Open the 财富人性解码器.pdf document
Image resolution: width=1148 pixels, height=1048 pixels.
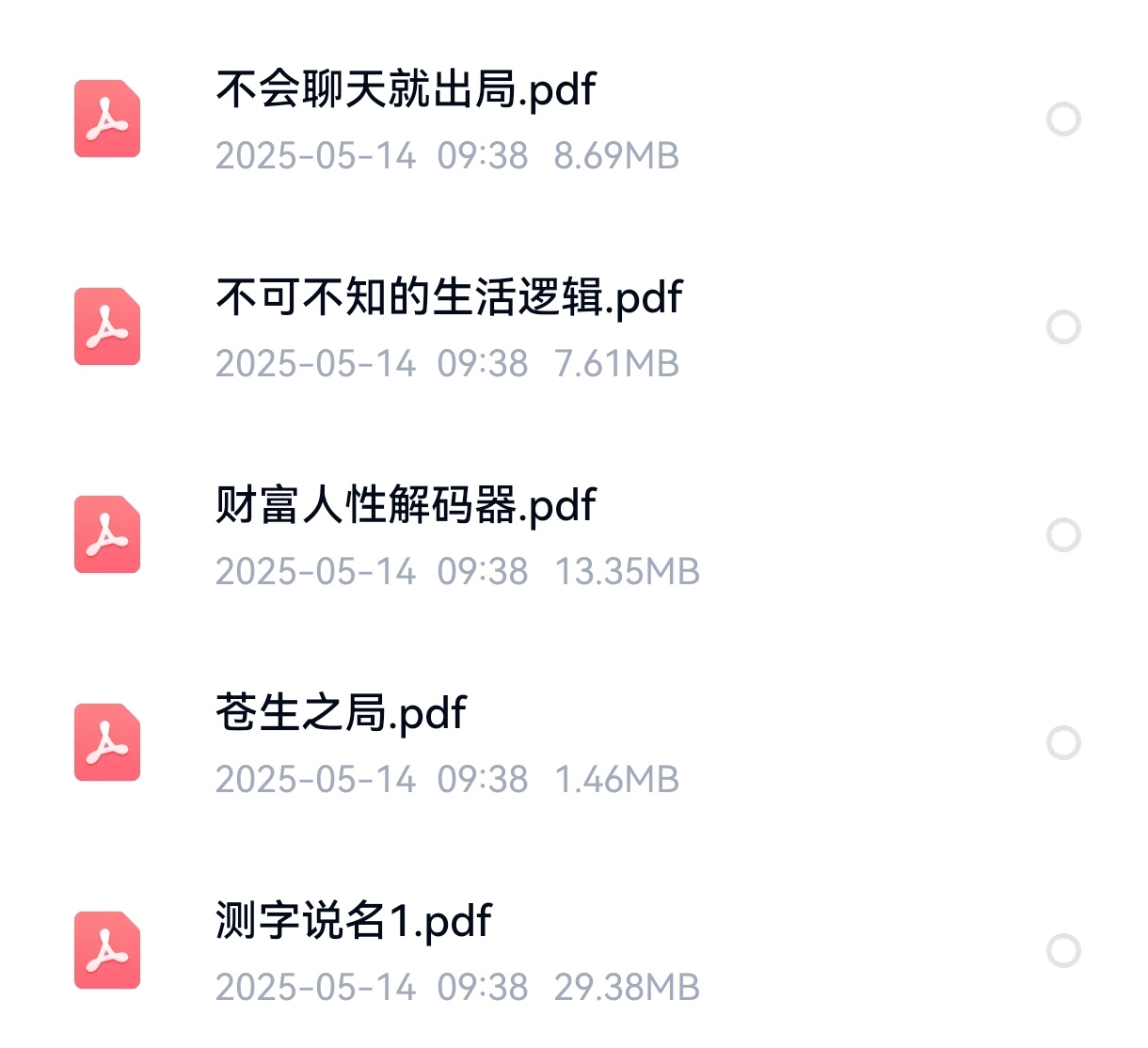(x=405, y=506)
